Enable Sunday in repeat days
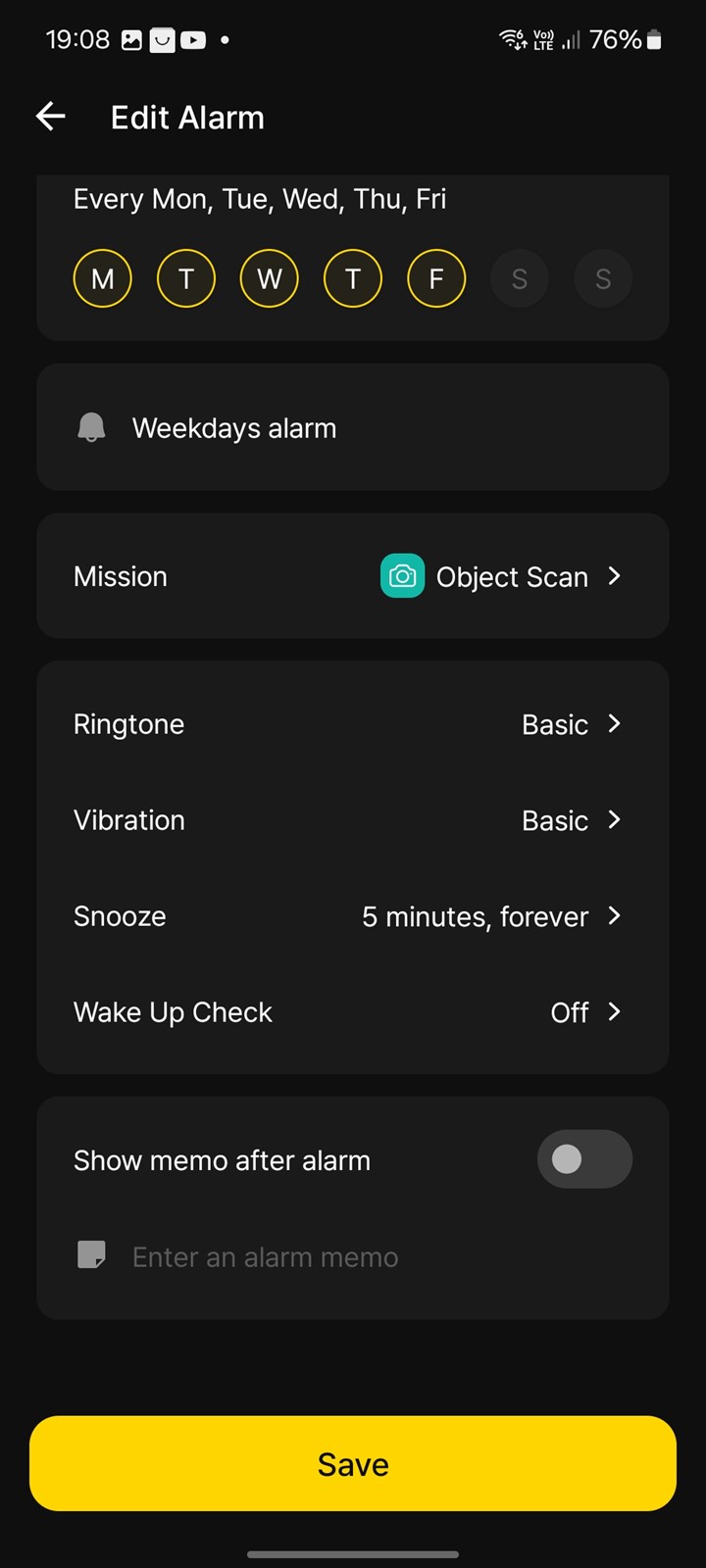This screenshot has height=1568, width=706. tap(603, 279)
